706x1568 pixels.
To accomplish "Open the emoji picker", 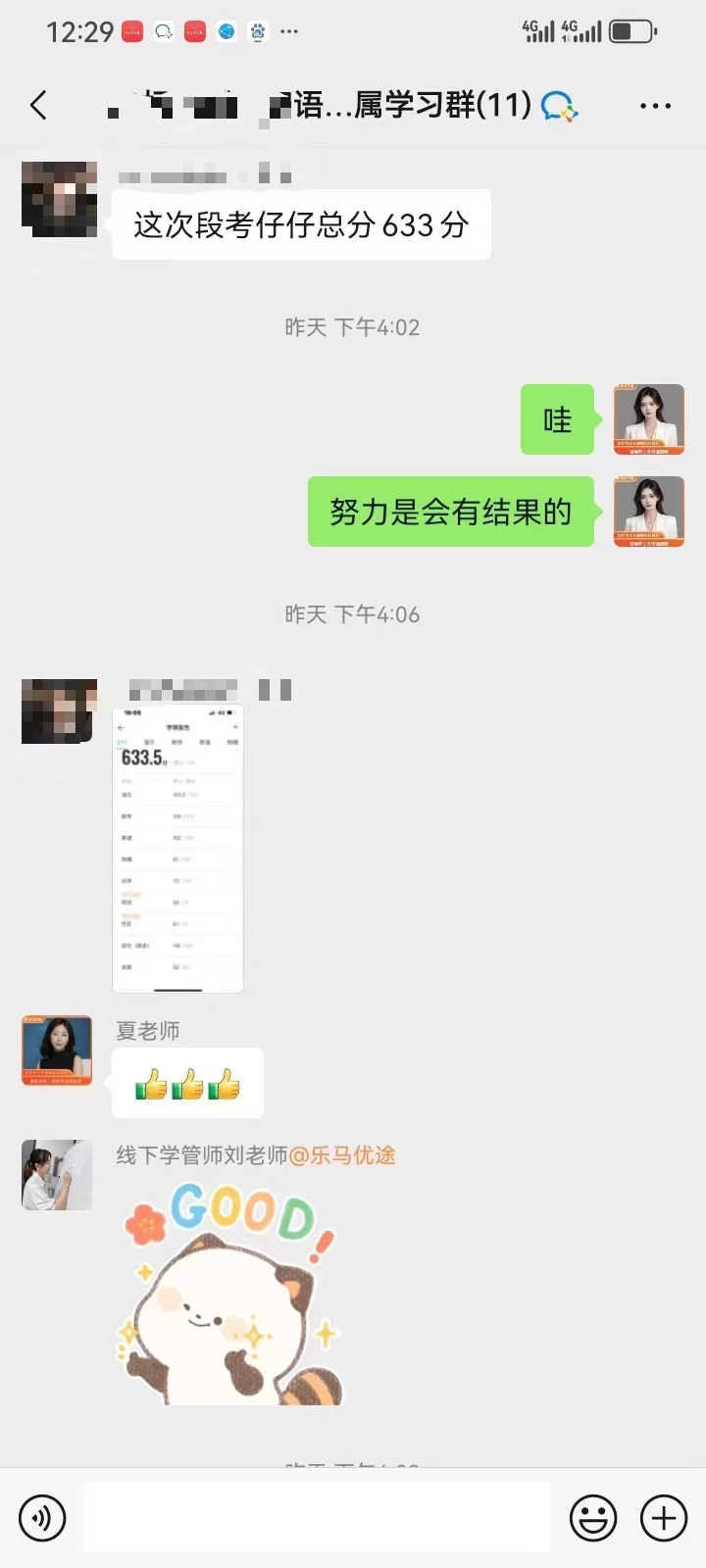I will (593, 1518).
